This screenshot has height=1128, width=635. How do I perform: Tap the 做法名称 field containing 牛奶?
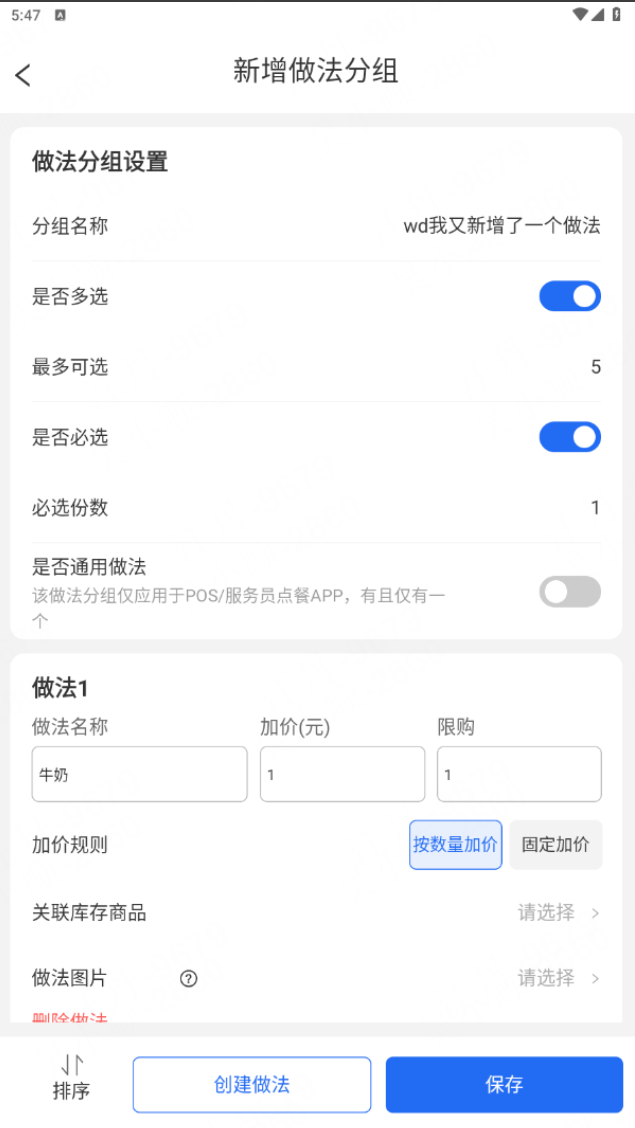coord(139,774)
